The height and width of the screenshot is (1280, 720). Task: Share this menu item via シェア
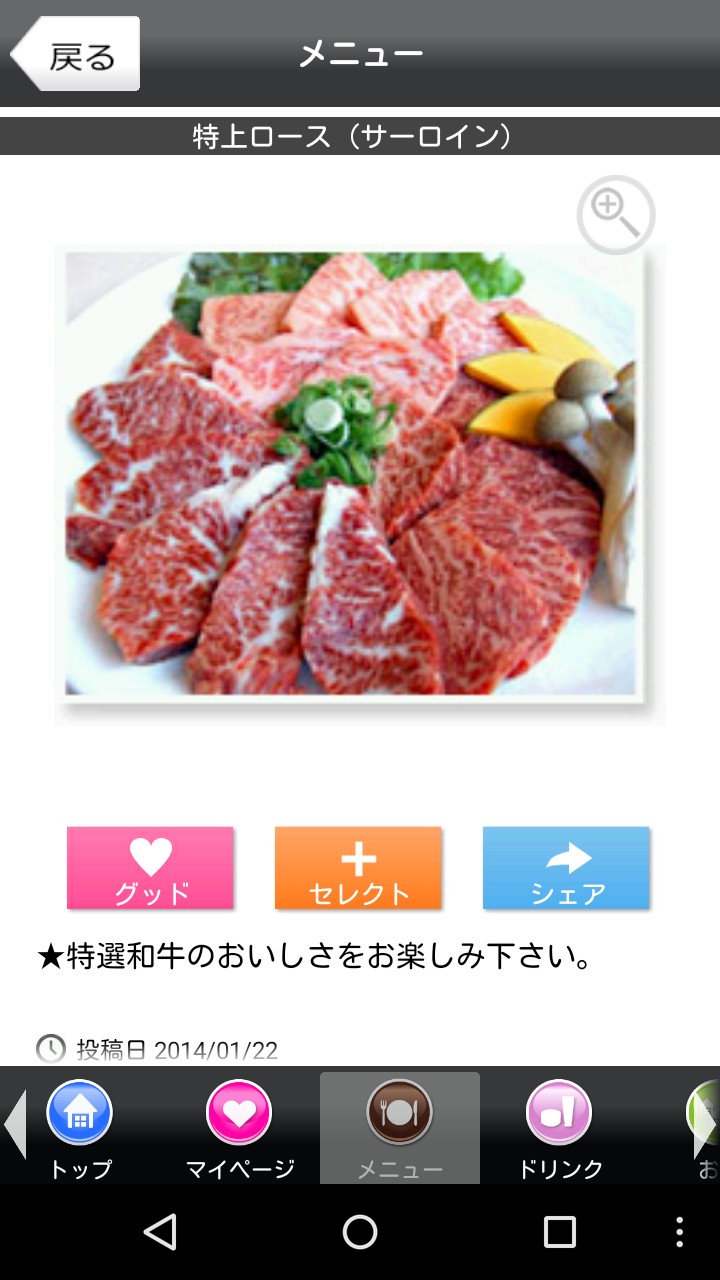pos(566,868)
